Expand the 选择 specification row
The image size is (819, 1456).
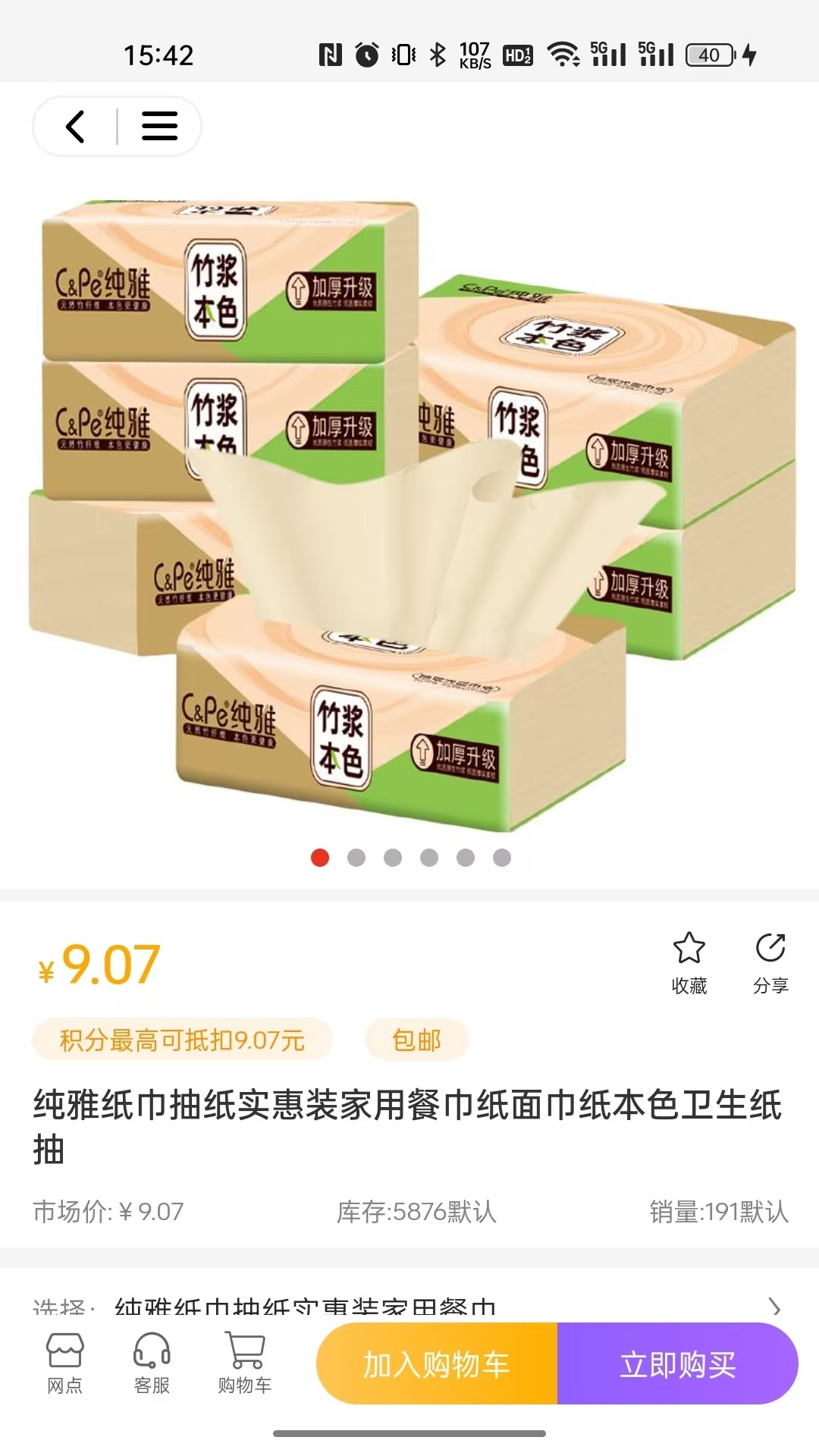click(x=409, y=1306)
